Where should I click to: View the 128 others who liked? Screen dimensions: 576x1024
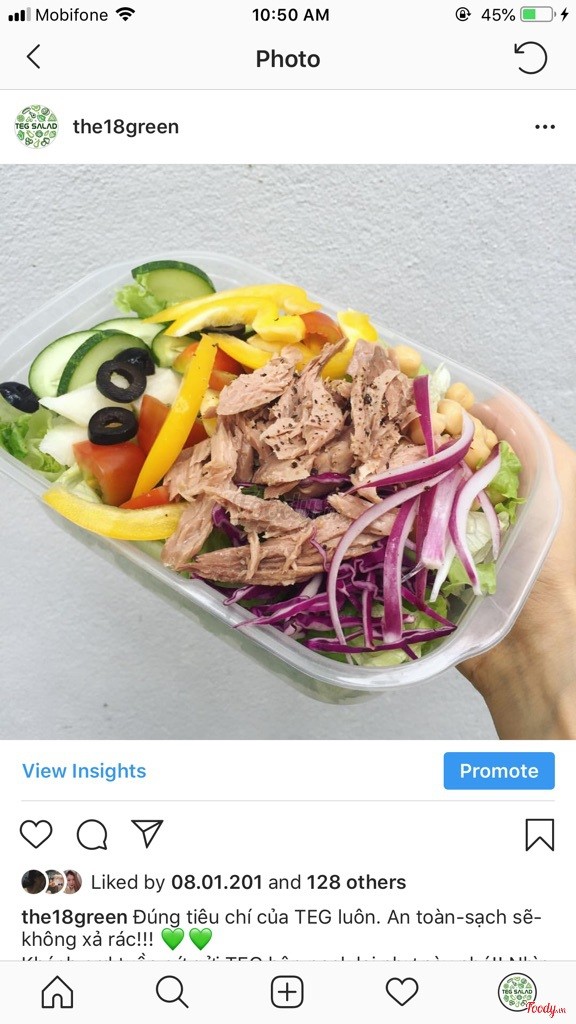coord(356,882)
